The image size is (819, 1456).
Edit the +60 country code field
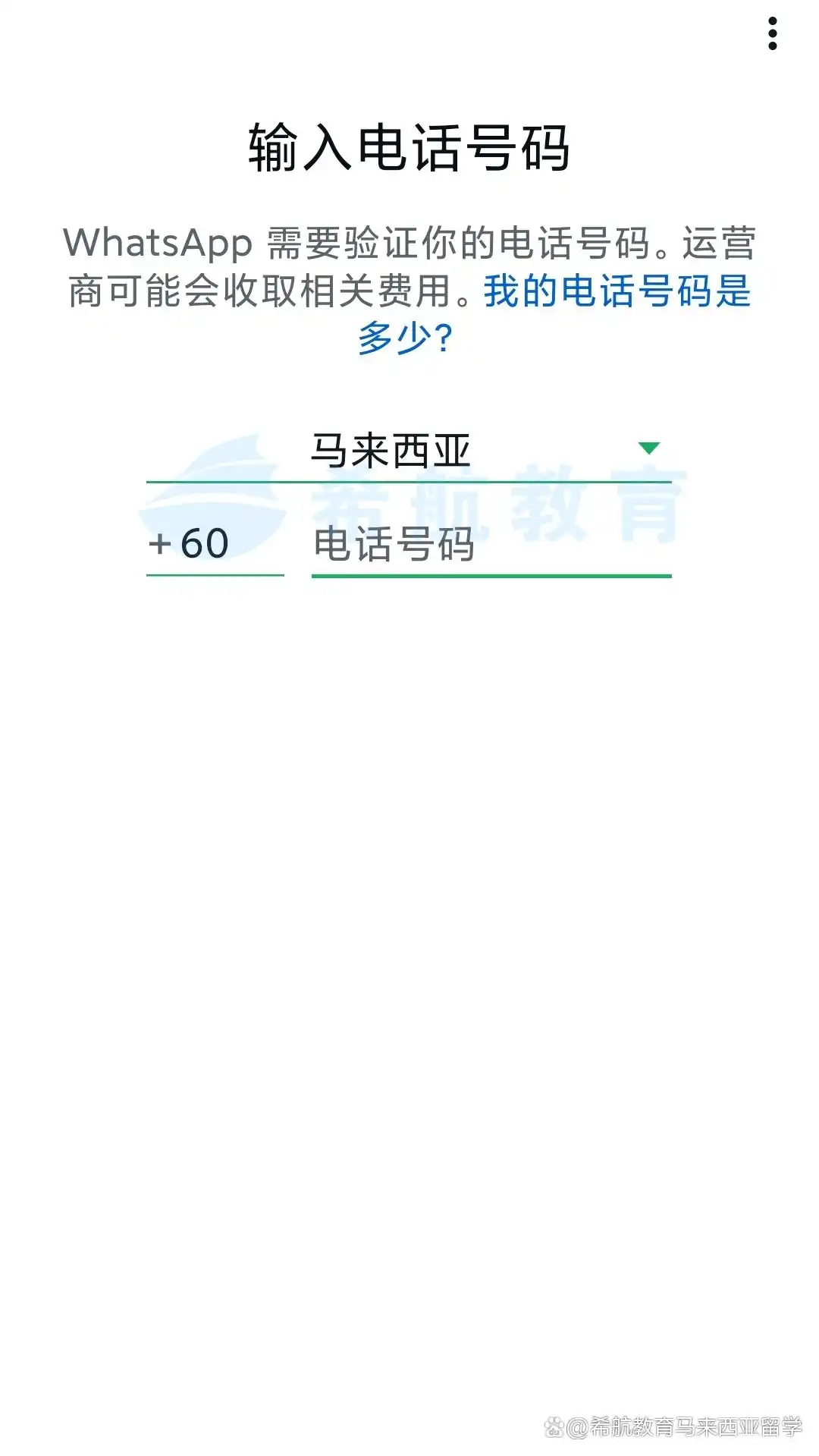(214, 545)
